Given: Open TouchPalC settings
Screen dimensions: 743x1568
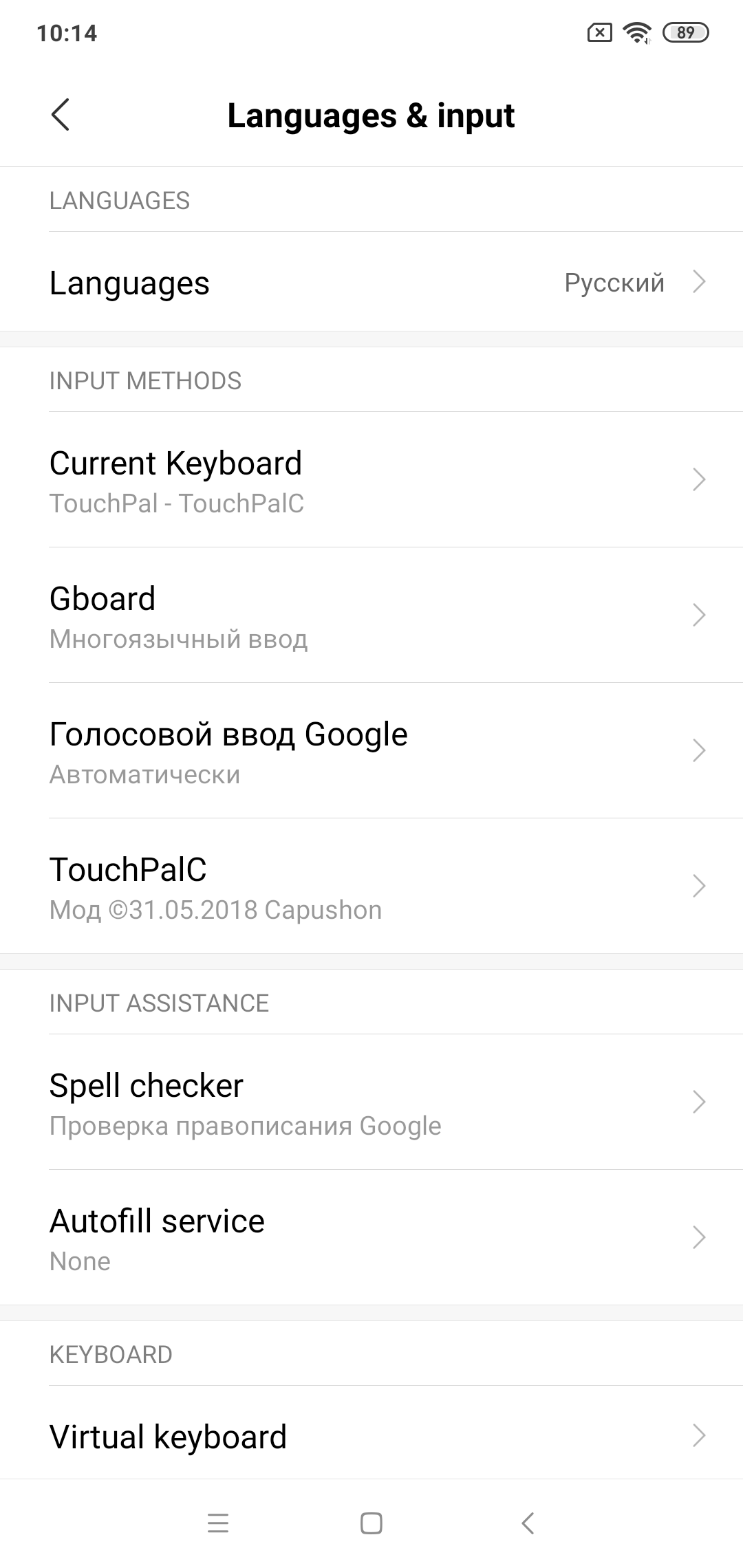Looking at the screenshot, I should 371,886.
